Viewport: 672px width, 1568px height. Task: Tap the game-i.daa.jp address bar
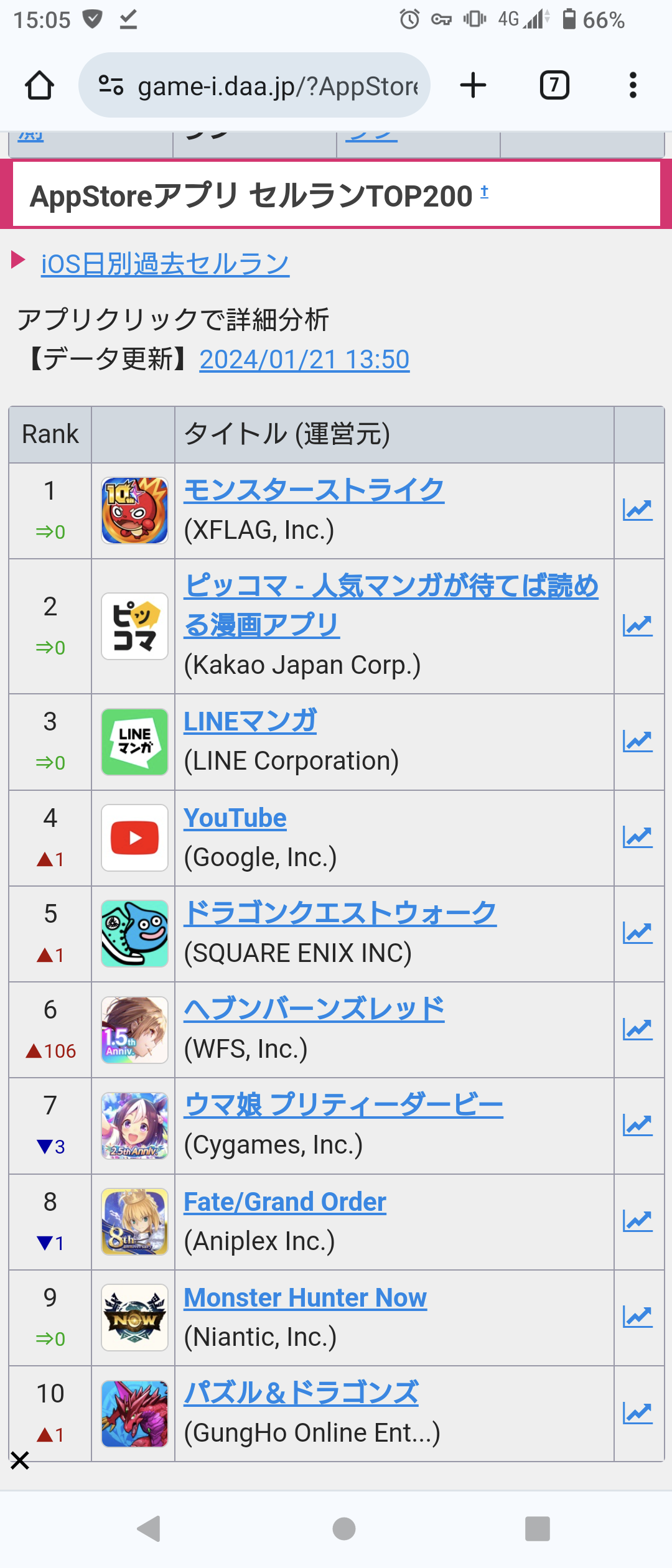pos(255,85)
